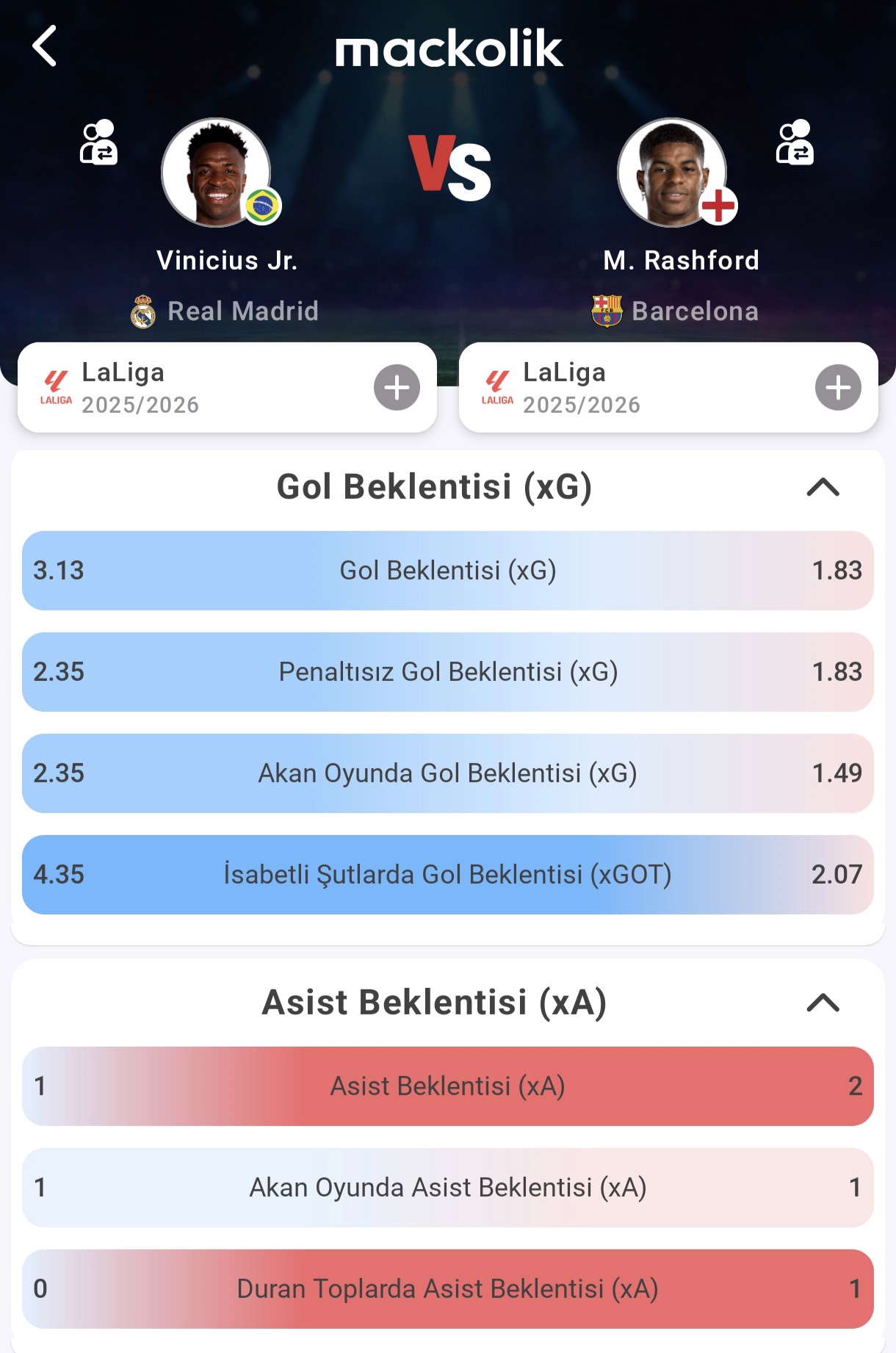Add a season to Rashford's LaLiga card

(x=838, y=387)
